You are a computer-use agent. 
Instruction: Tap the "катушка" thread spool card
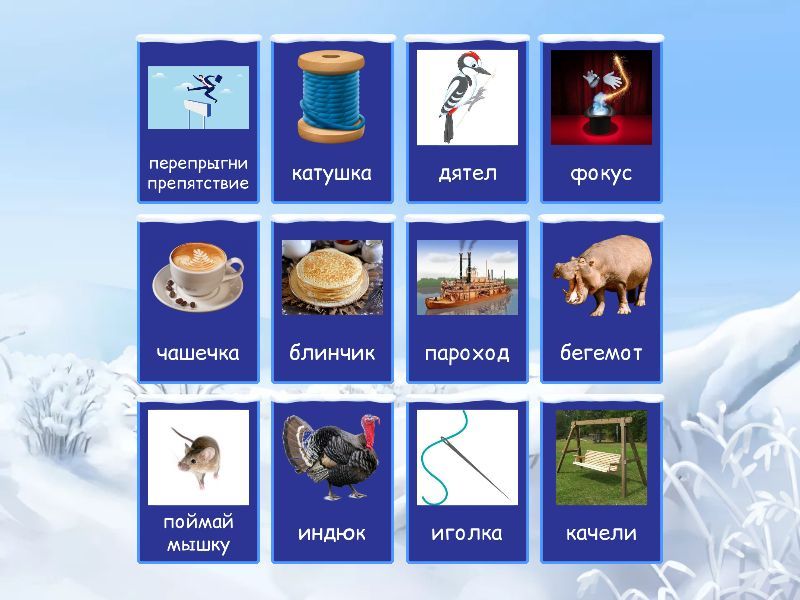coord(332,120)
